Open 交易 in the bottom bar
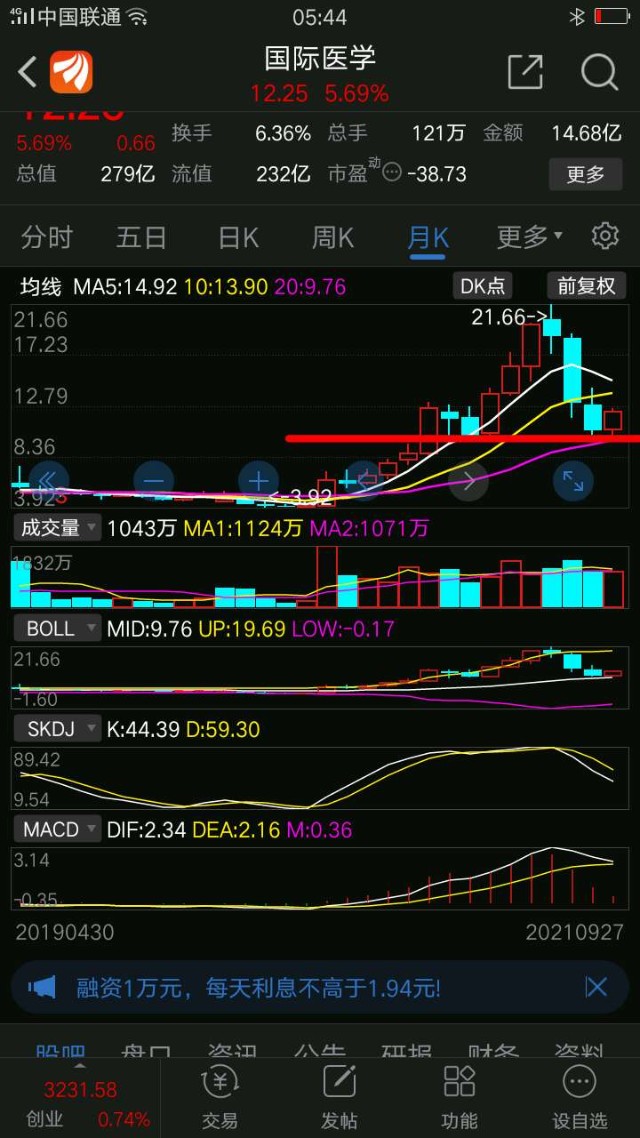The image size is (640, 1138). [x=219, y=1097]
